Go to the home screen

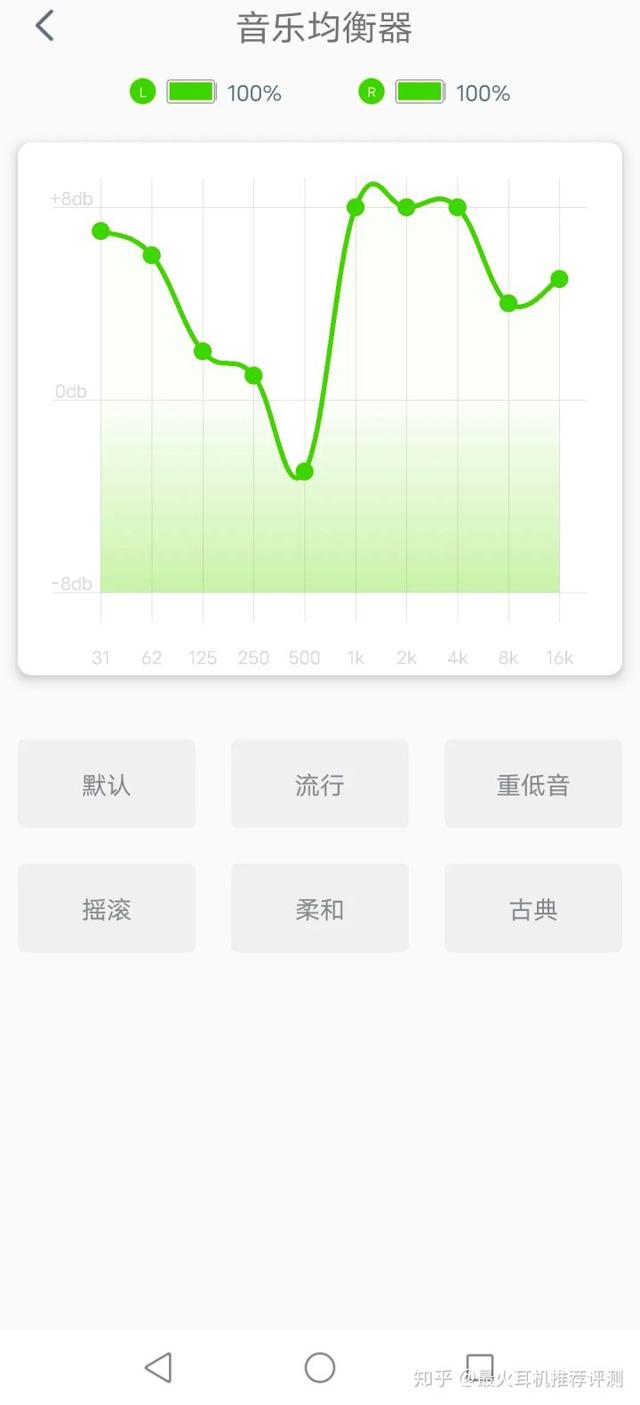click(x=320, y=1367)
